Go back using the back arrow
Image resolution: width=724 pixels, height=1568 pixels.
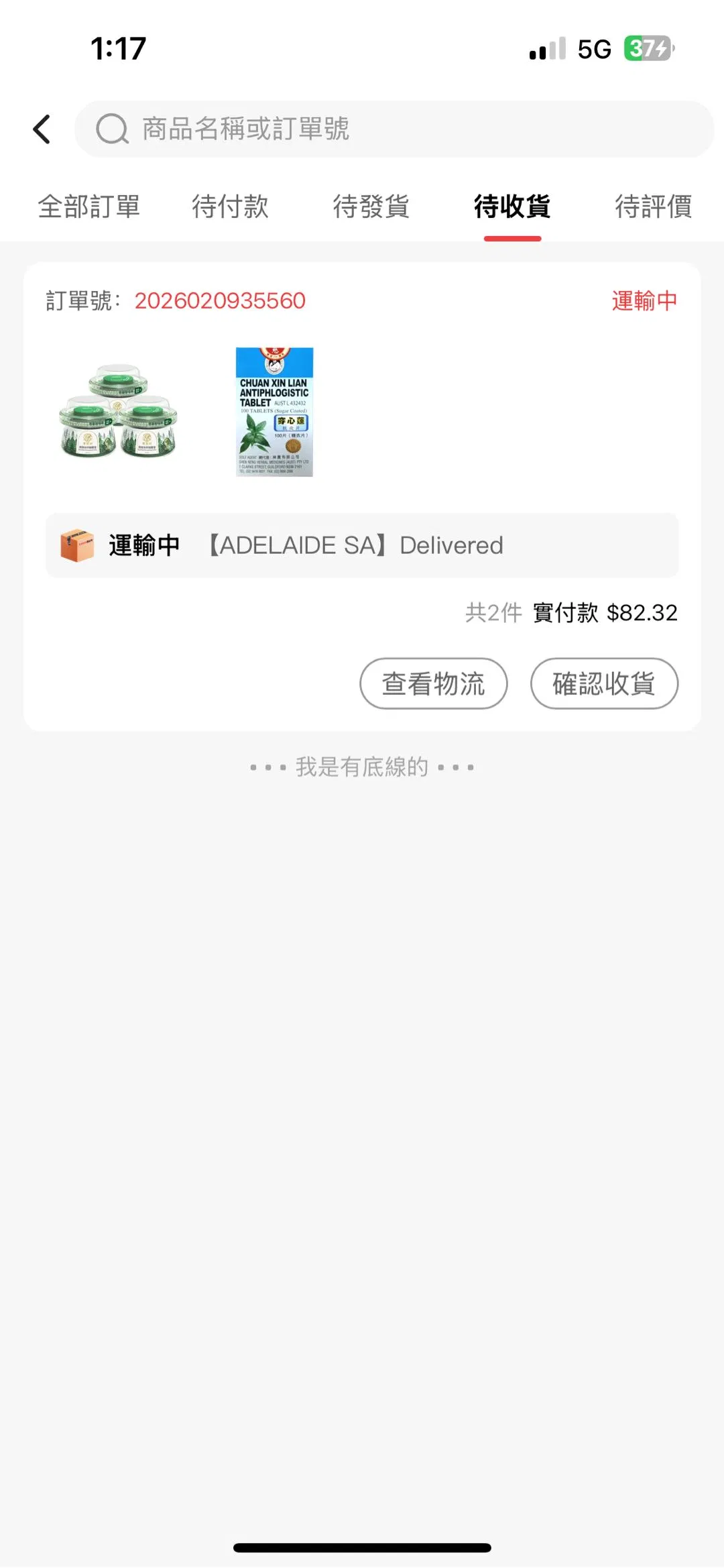[x=42, y=129]
